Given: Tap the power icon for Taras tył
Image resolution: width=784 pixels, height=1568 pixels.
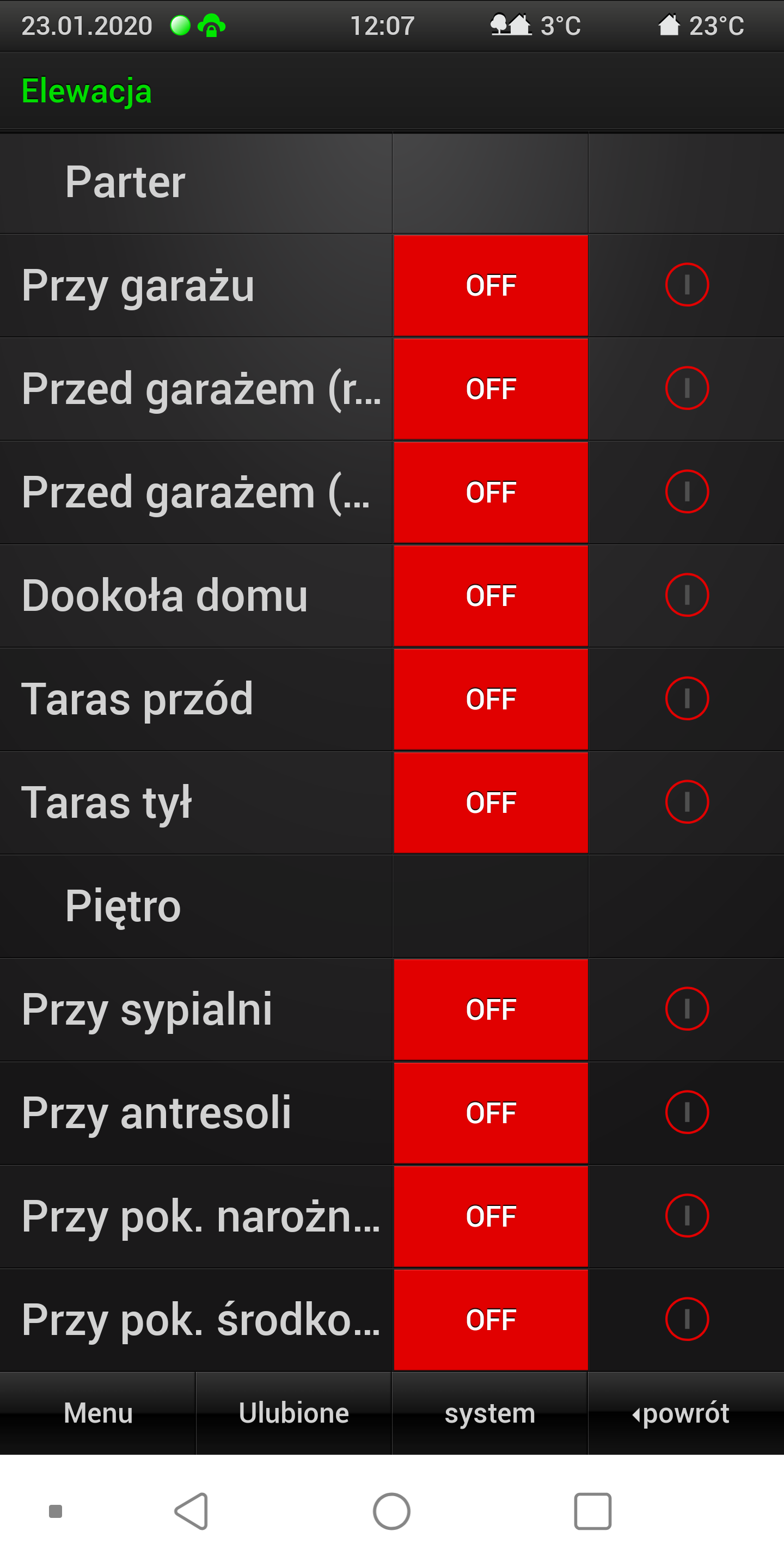Looking at the screenshot, I should point(687,801).
